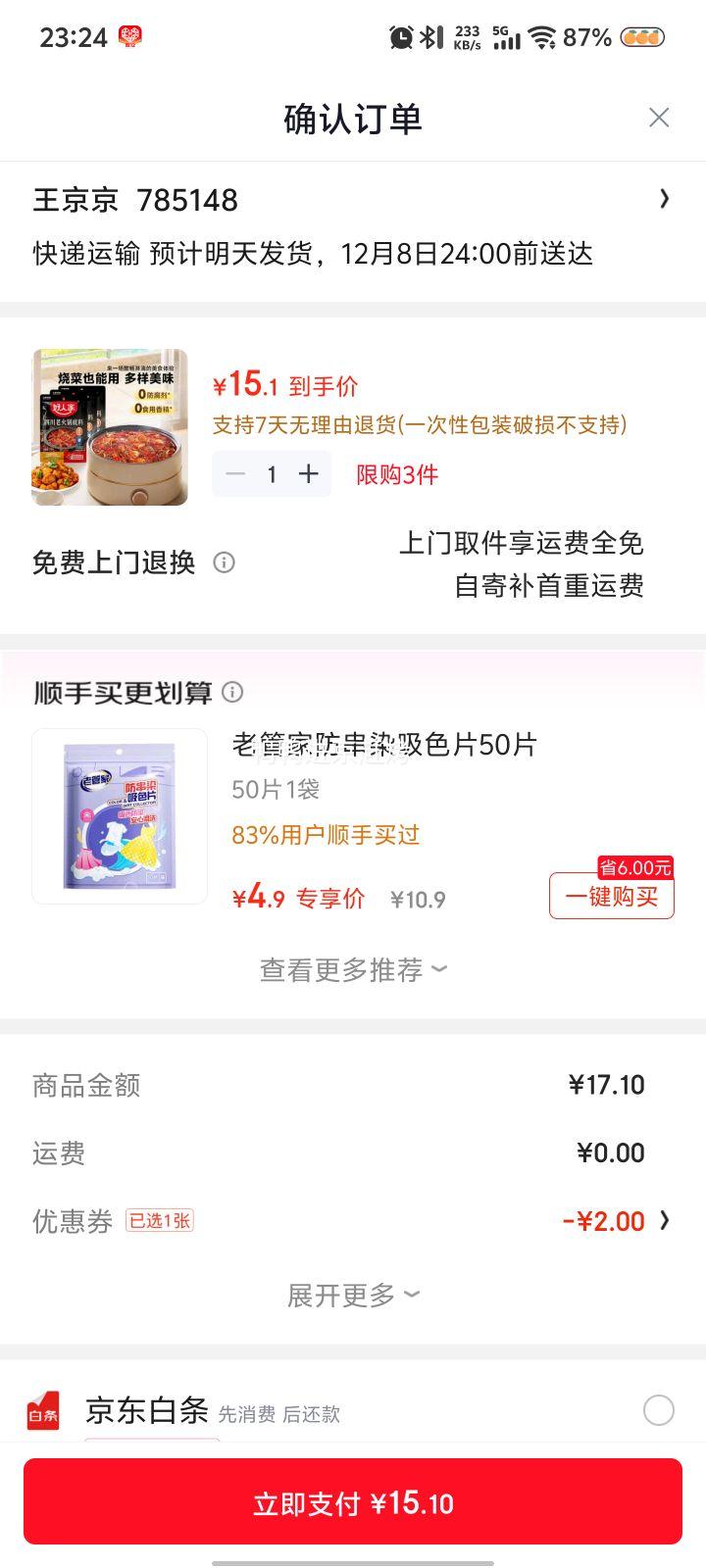
Task: Tap 一键购买 to buy the add-on item
Action: coord(611,896)
